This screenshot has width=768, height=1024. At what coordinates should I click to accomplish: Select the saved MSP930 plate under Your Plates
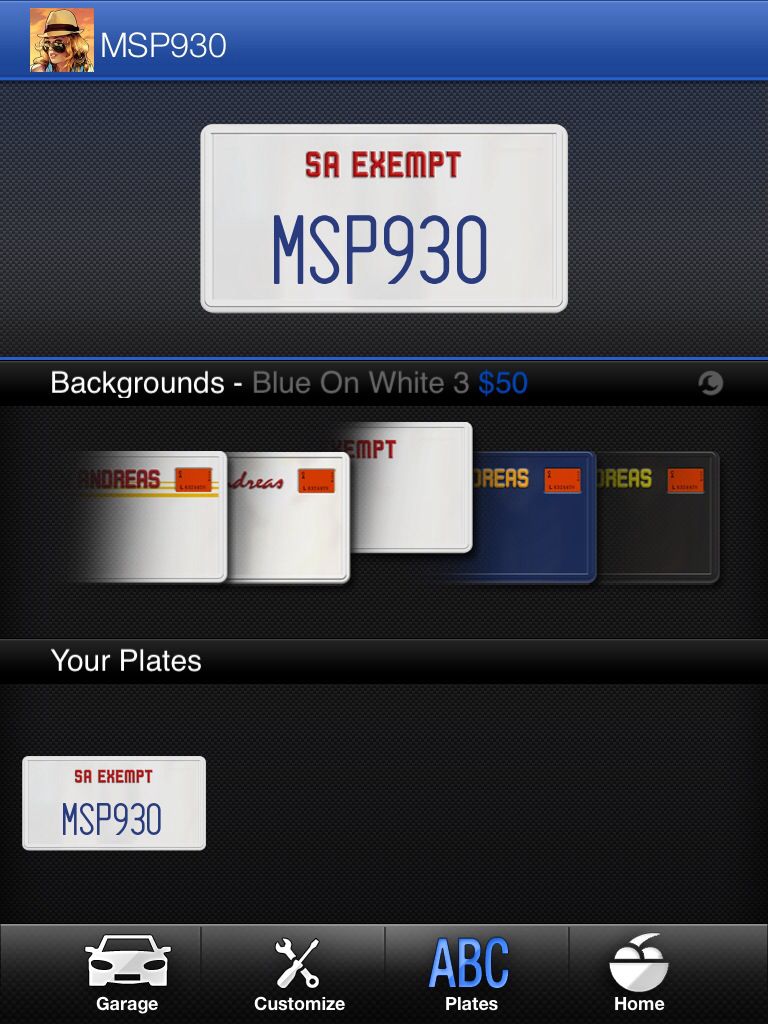(114, 803)
